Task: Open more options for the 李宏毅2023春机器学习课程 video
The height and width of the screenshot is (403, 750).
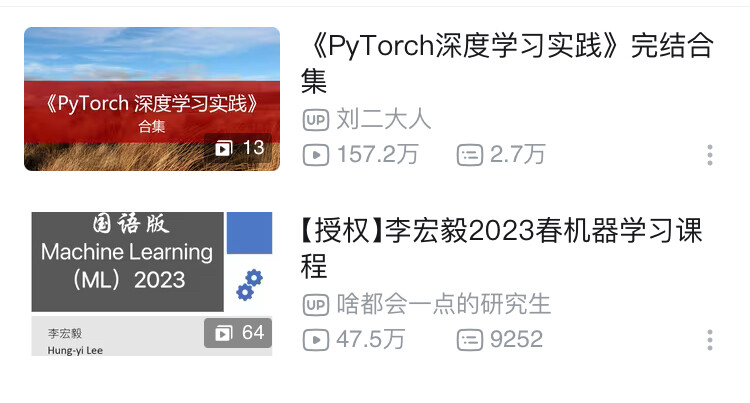Action: (709, 339)
